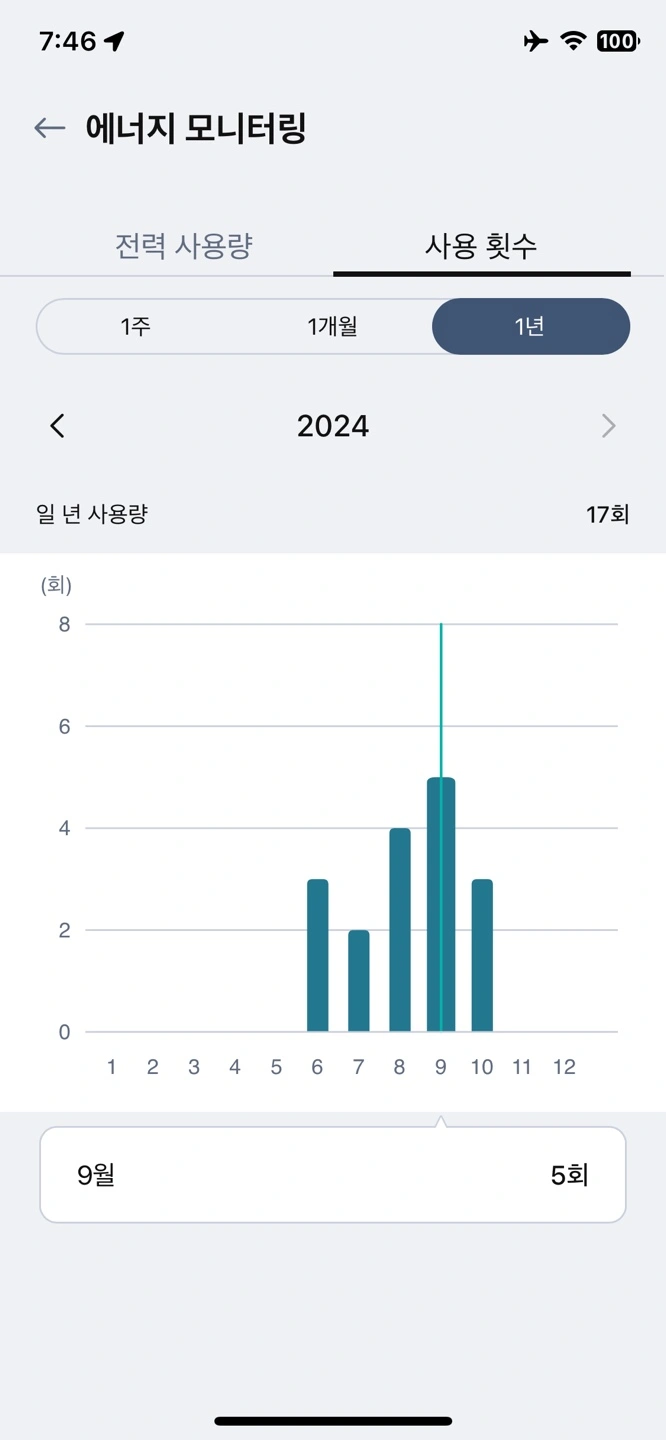Switch to the 전력 사용량 tab

click(183, 245)
